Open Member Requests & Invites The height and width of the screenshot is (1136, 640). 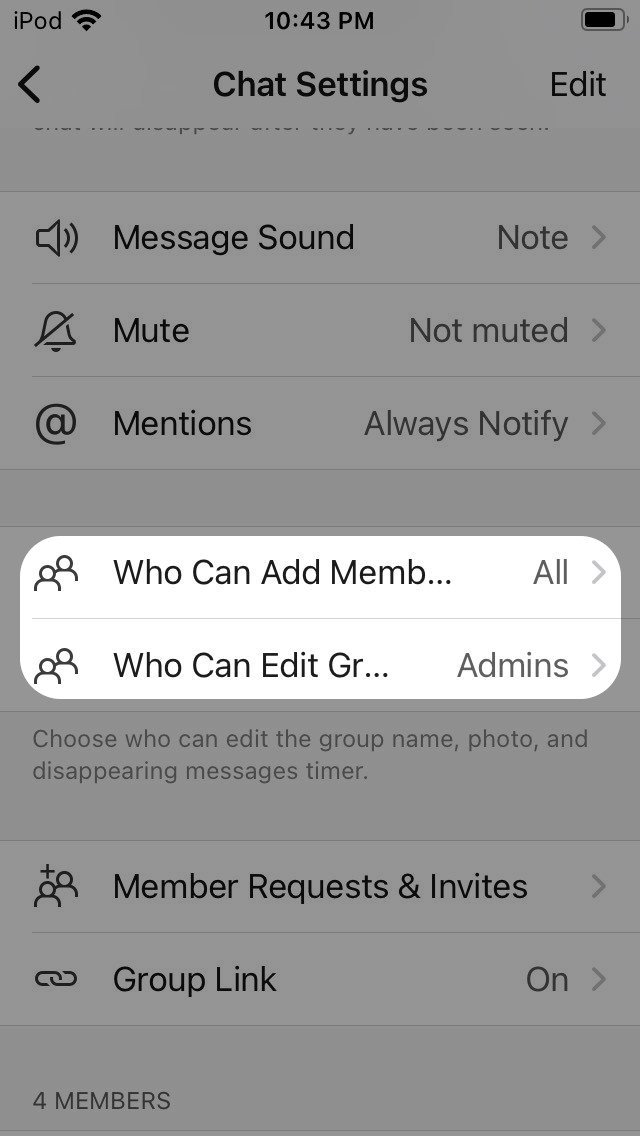pyautogui.click(x=320, y=887)
